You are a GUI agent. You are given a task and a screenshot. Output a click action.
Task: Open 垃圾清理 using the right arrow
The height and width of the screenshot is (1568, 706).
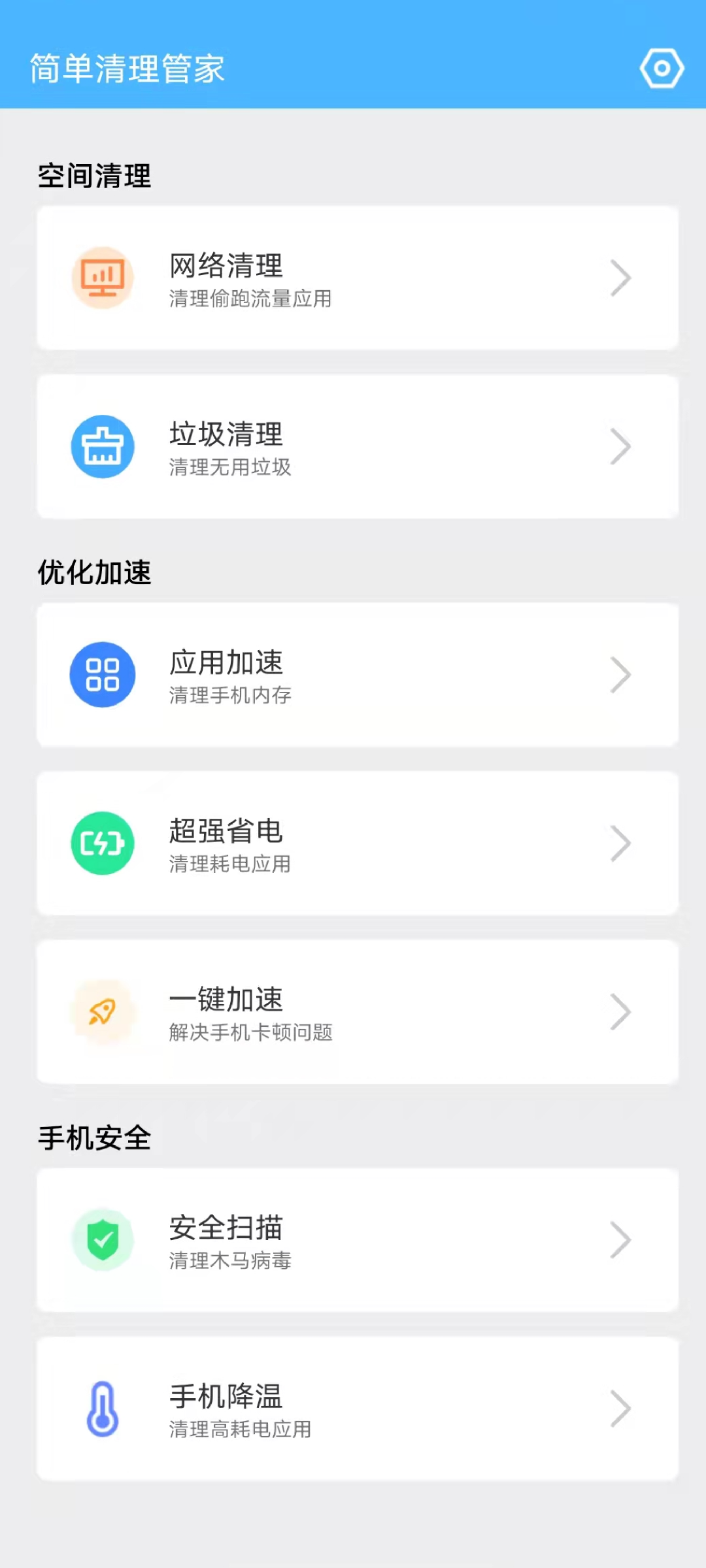pyautogui.click(x=620, y=446)
